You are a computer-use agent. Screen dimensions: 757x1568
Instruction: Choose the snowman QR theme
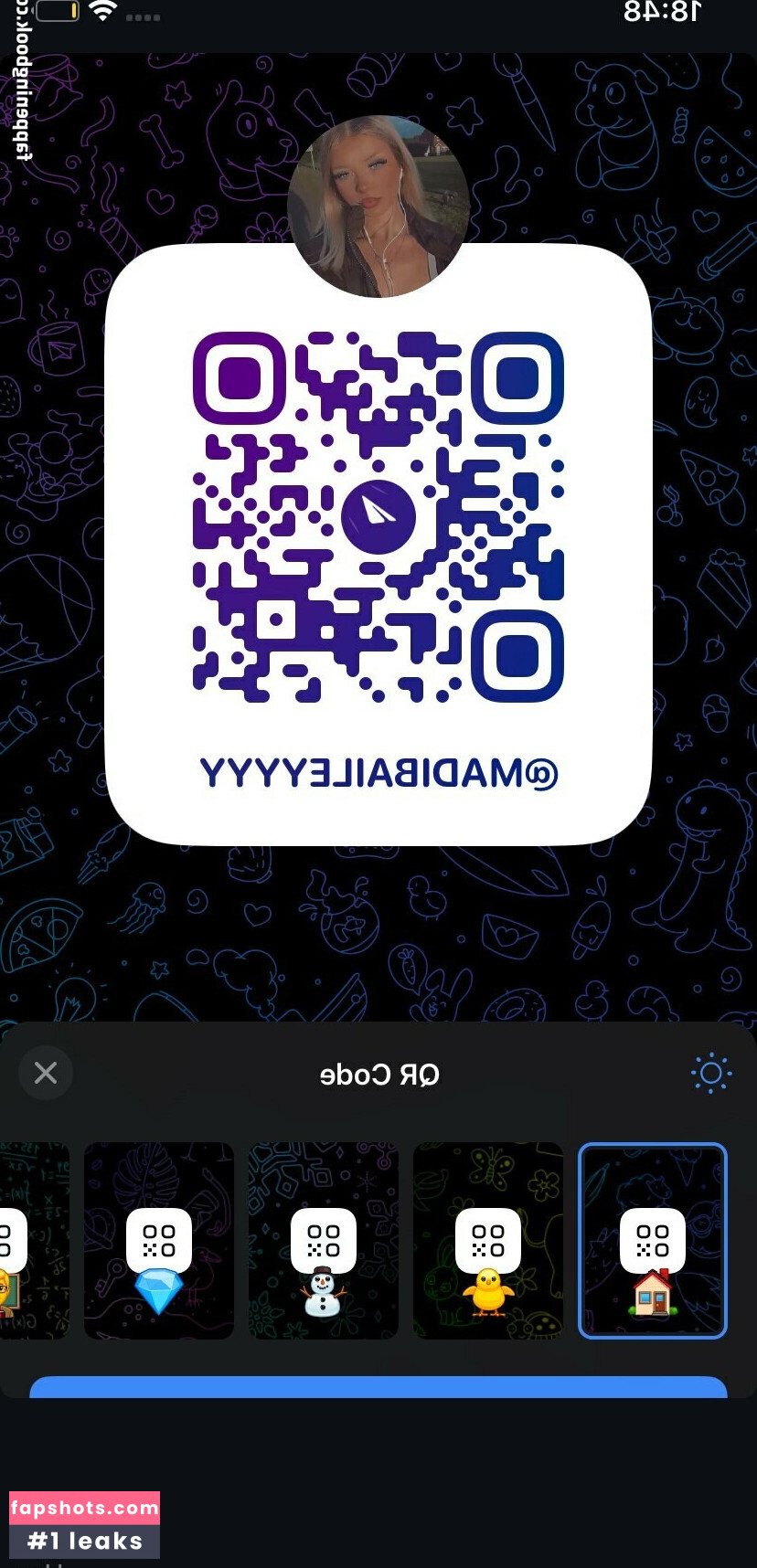(x=324, y=1241)
